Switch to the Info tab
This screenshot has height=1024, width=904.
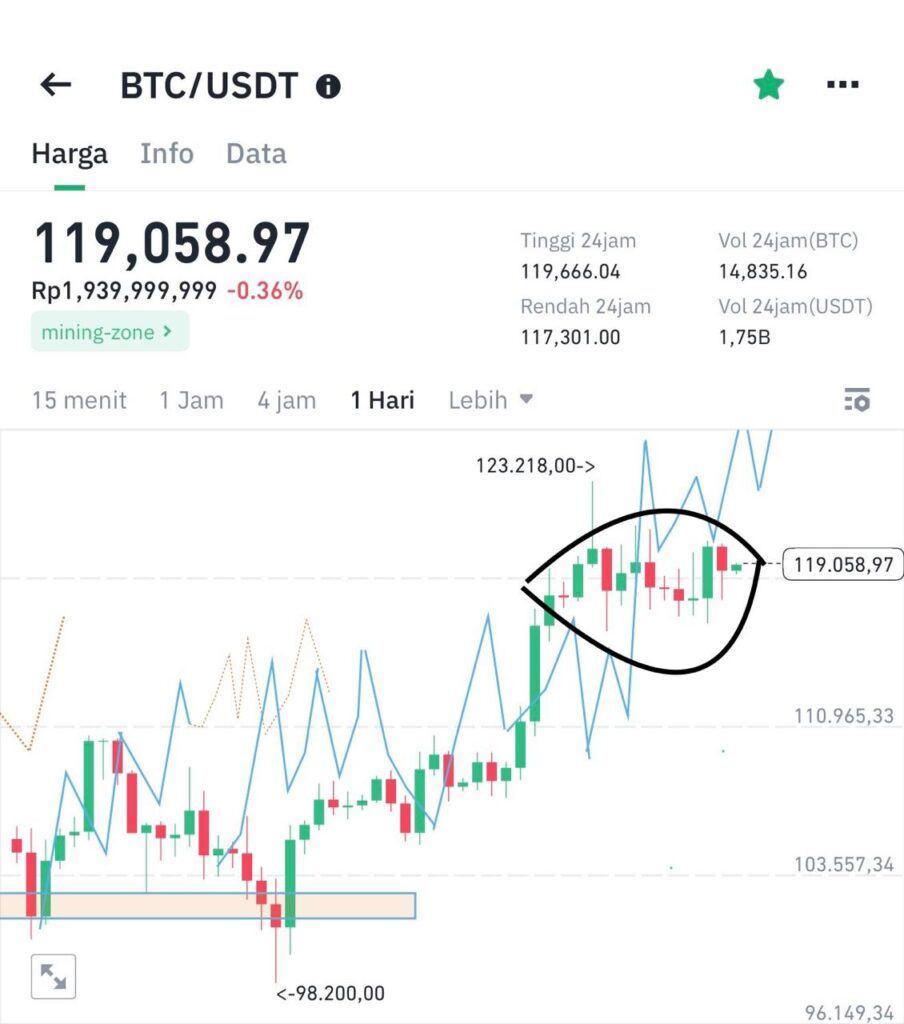[167, 154]
